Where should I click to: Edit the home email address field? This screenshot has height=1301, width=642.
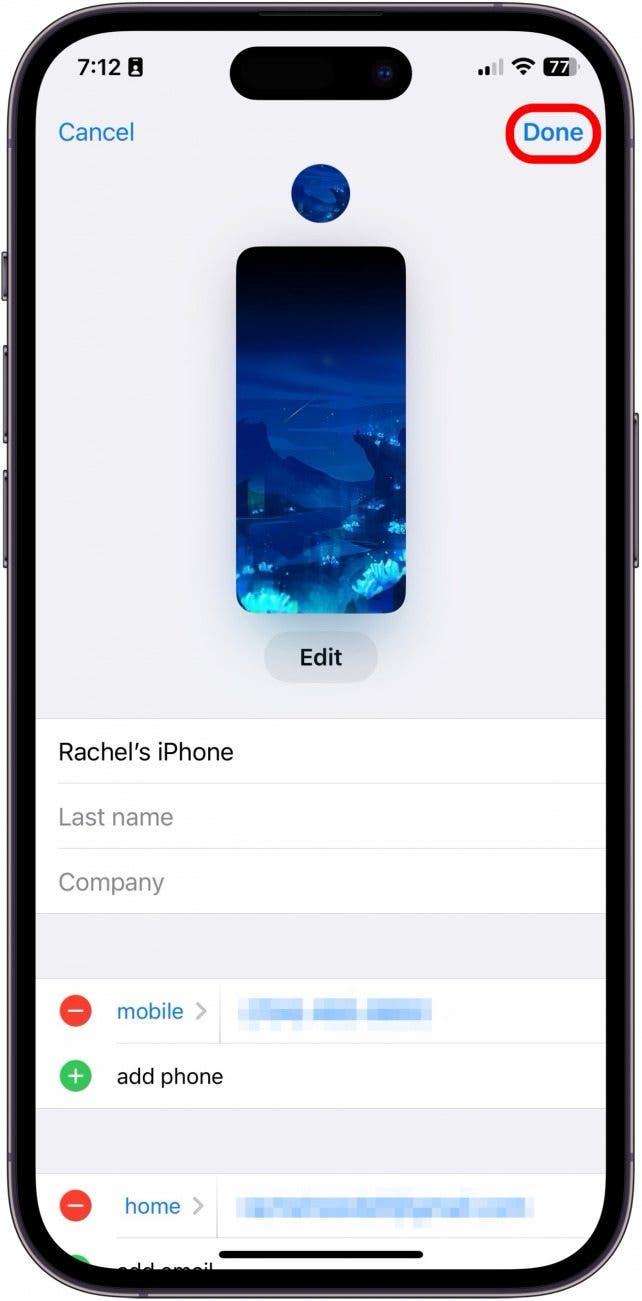410,1206
